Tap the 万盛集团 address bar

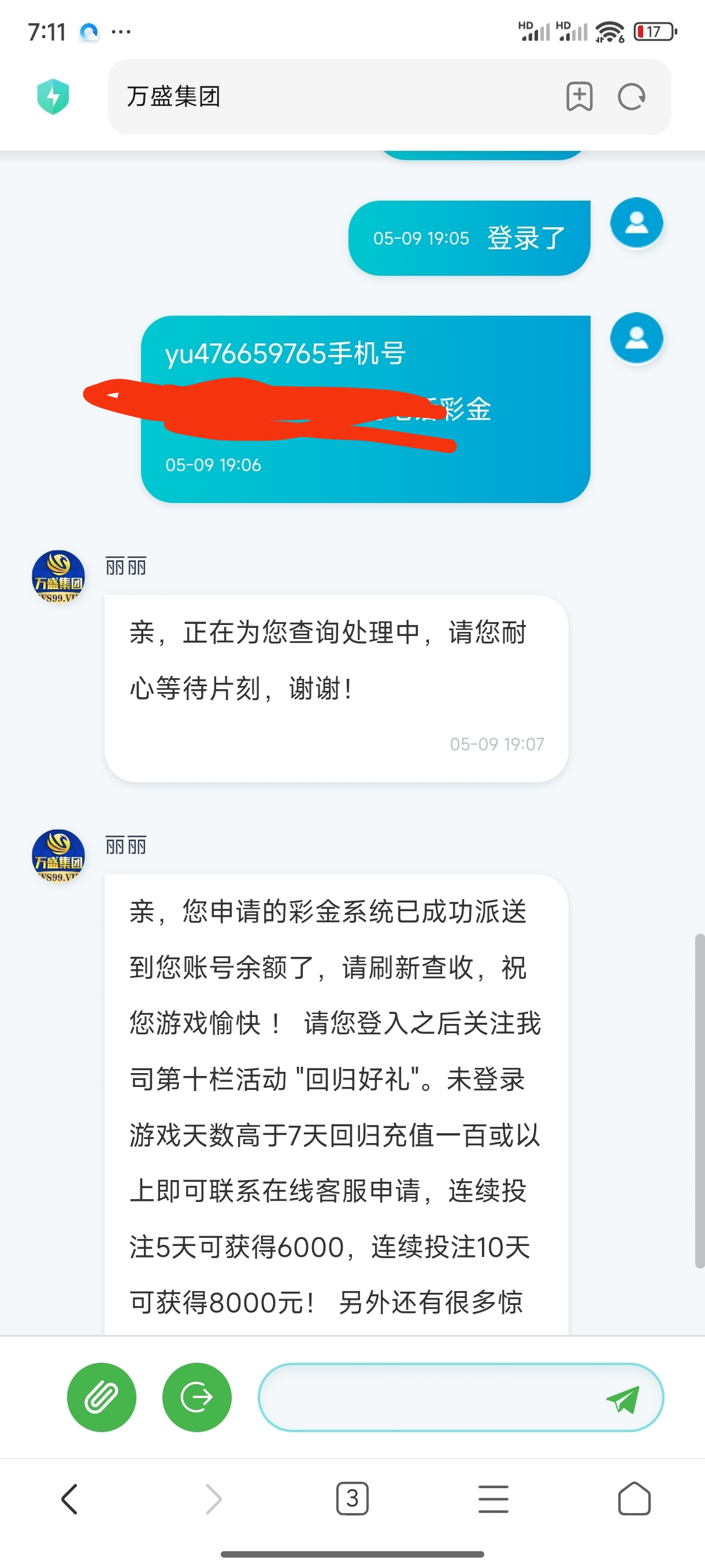[328, 97]
